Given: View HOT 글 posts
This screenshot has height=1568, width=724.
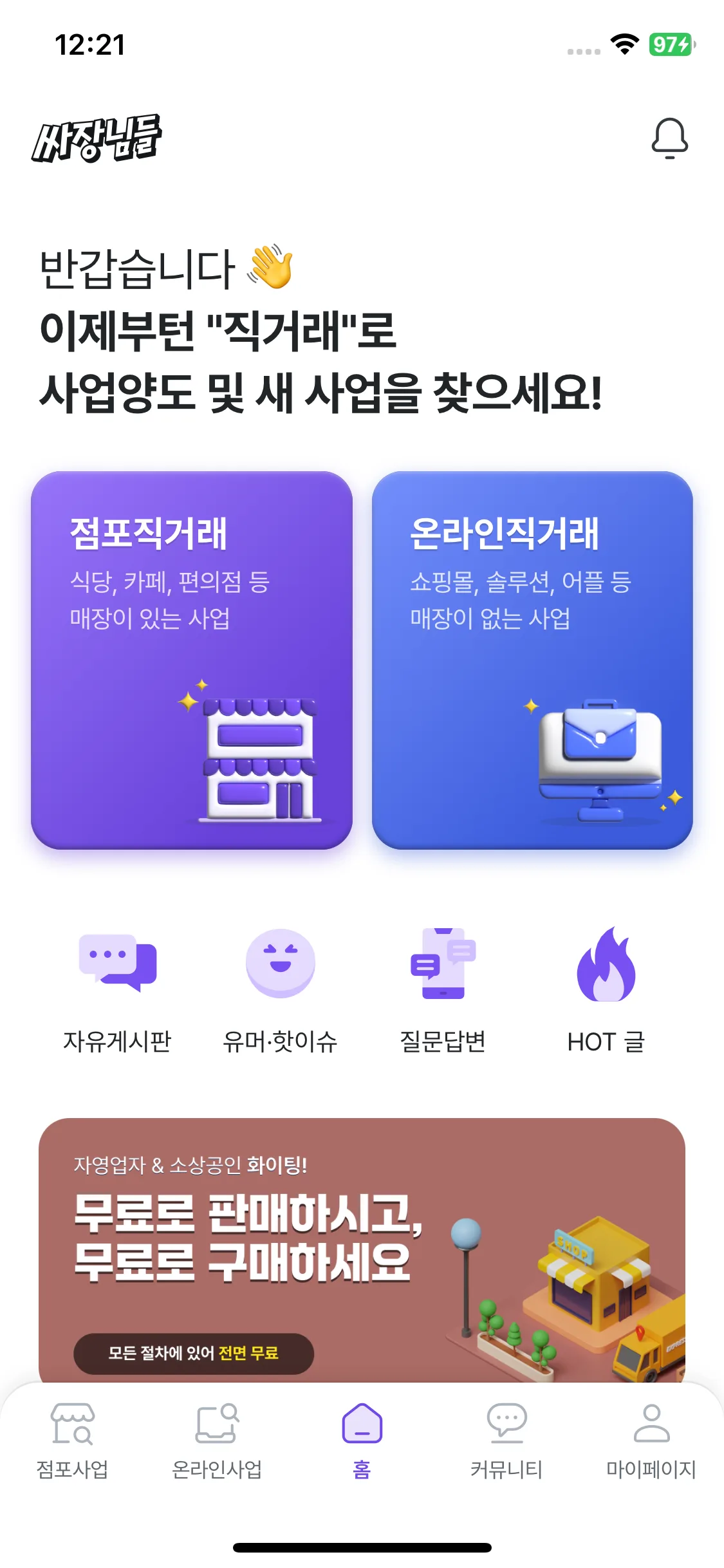Looking at the screenshot, I should pos(606,988).
